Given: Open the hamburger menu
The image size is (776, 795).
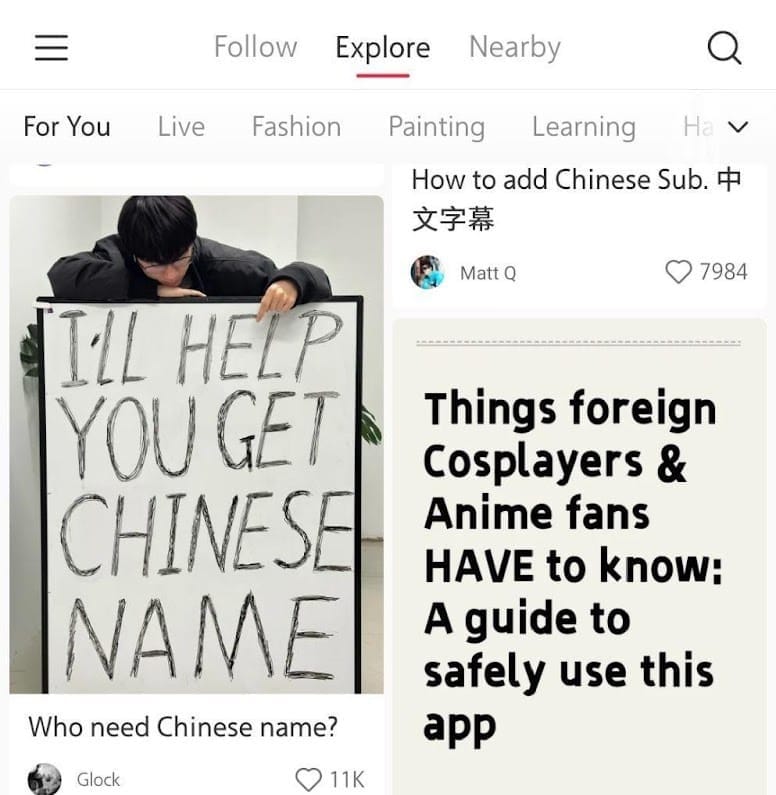Looking at the screenshot, I should [51, 47].
